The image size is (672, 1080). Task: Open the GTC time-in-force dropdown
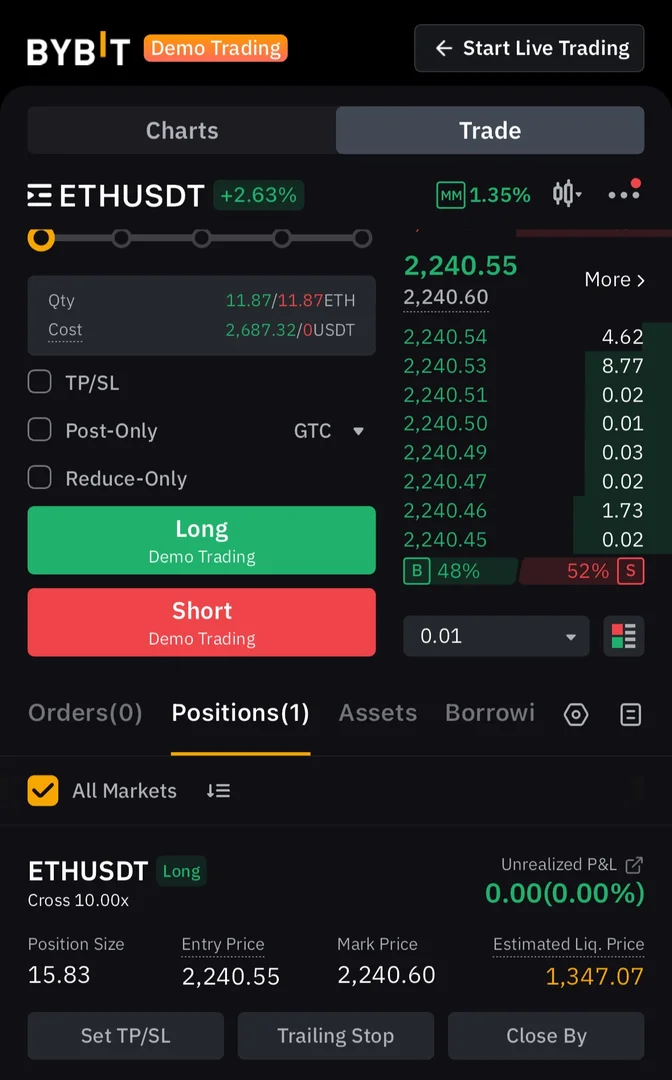coord(329,431)
